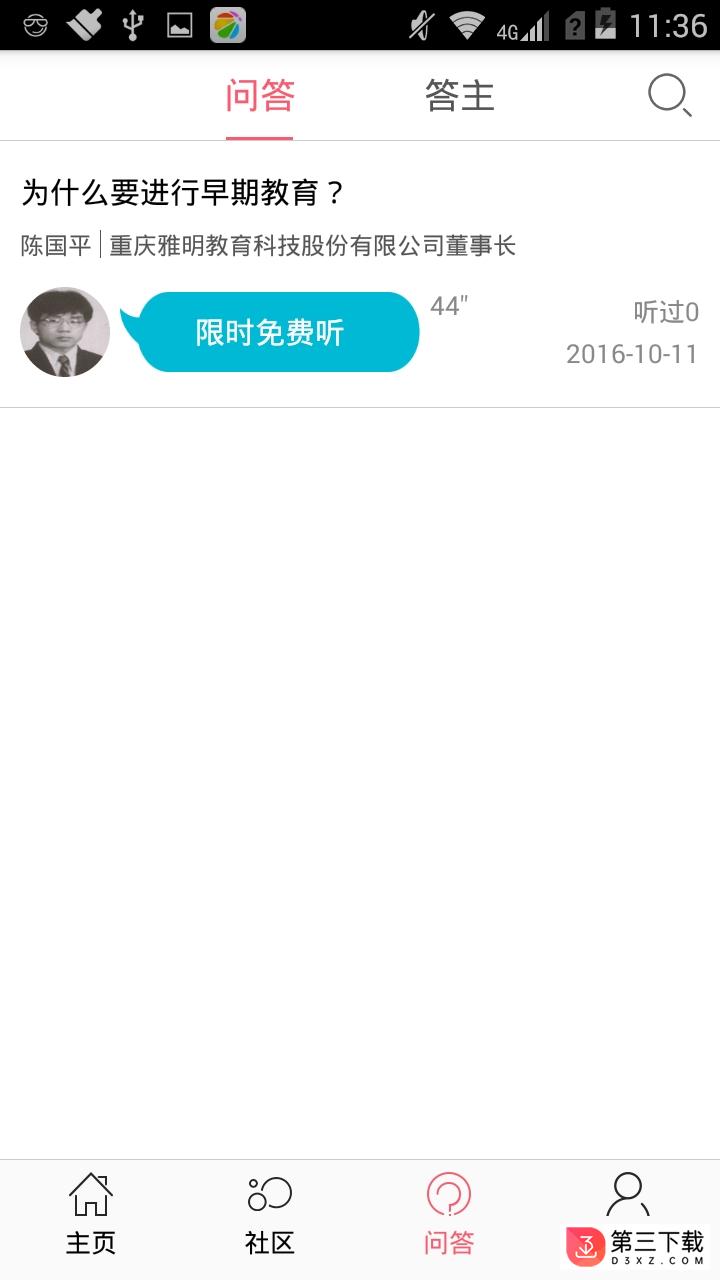Open the profile tab with person icon
The height and width of the screenshot is (1280, 720).
[x=628, y=1198]
